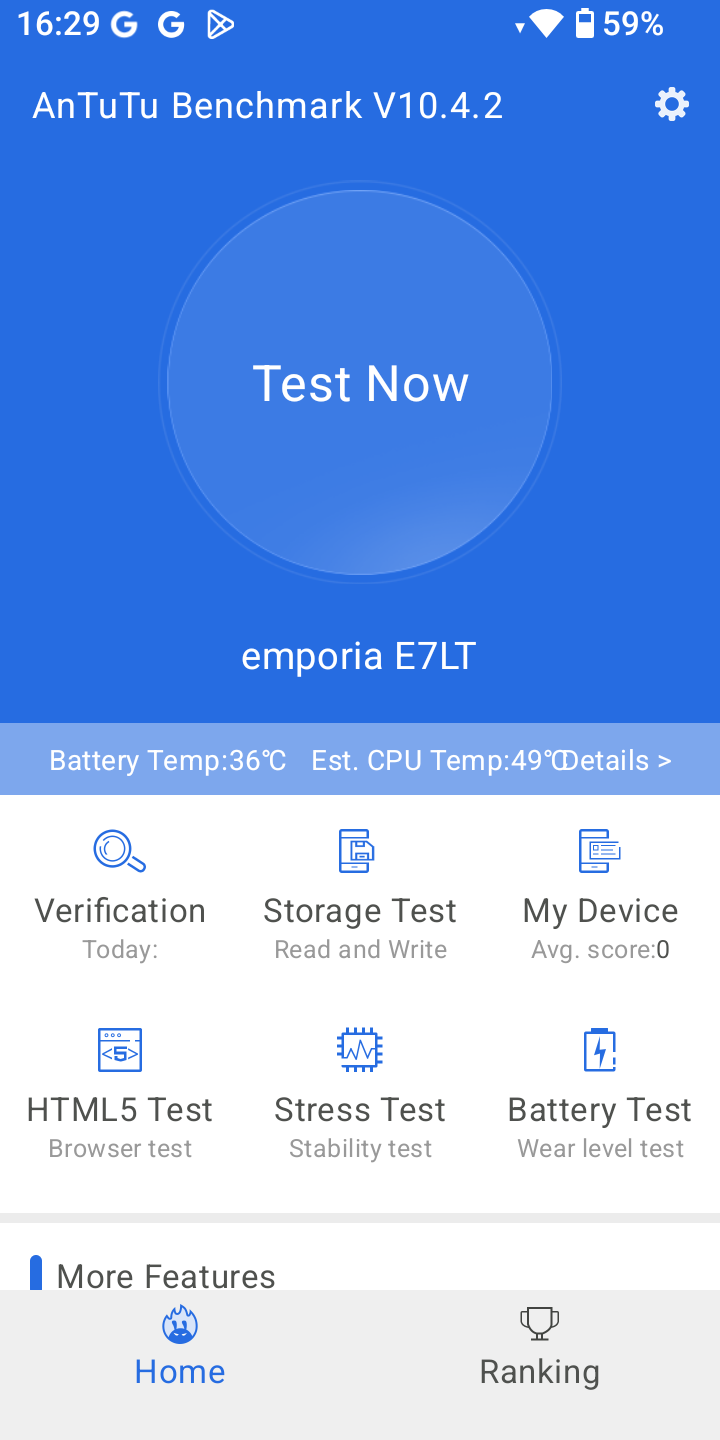Launch the Storage Test

(360, 895)
